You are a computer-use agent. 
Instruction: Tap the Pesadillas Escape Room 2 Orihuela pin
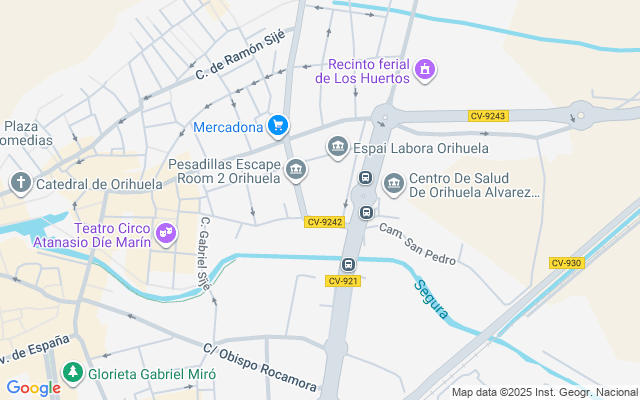pyautogui.click(x=295, y=170)
